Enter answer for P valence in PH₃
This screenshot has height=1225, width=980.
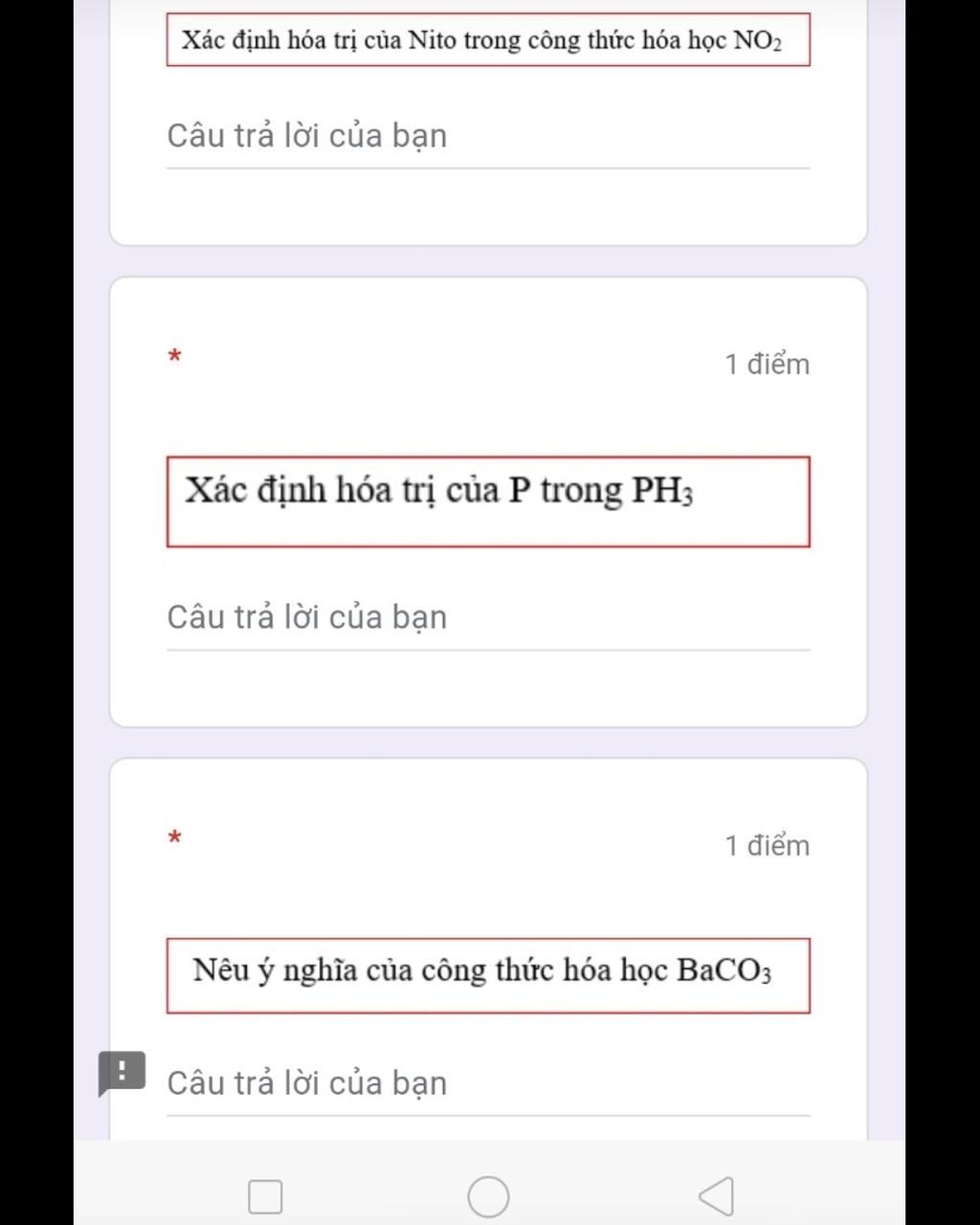(488, 618)
